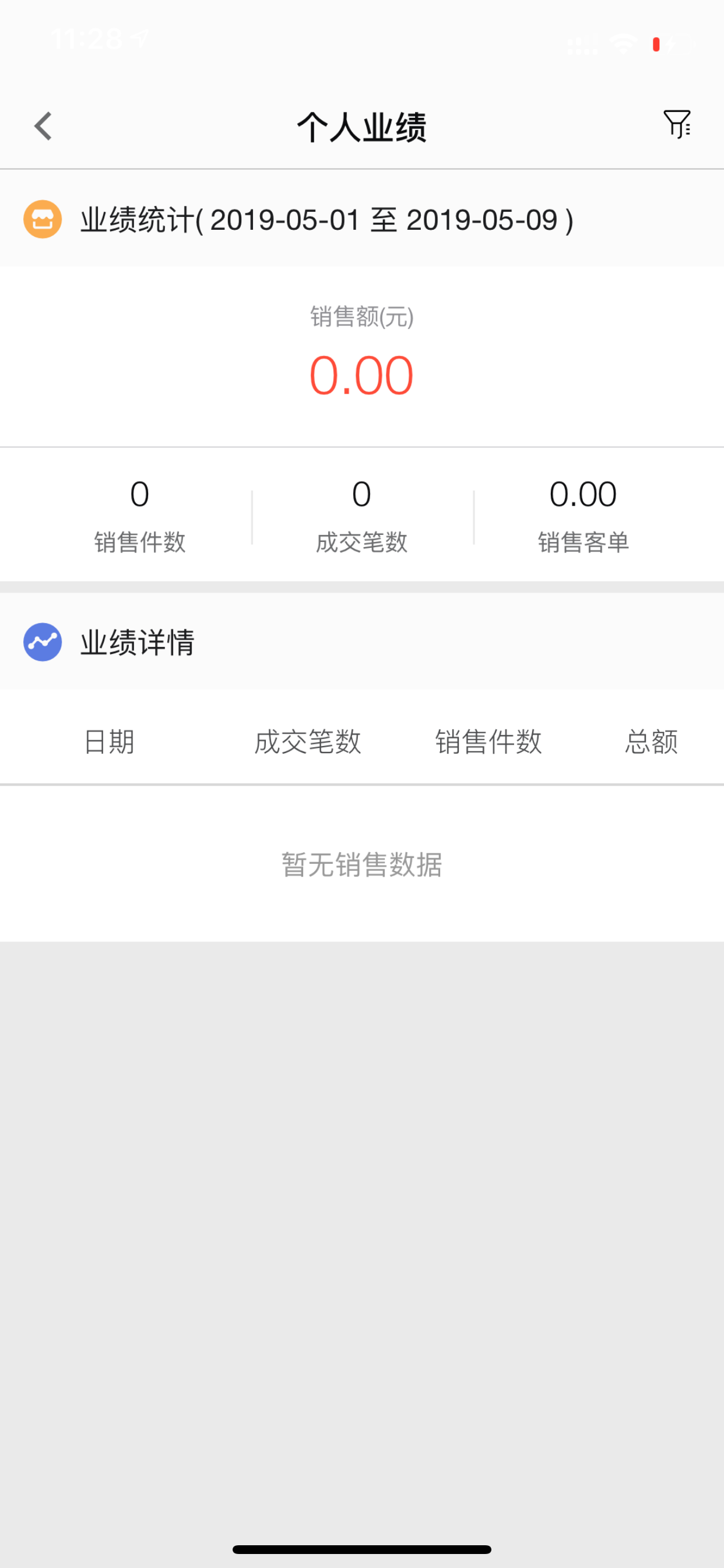
Task: Tap the back arrow to exit 个人业绩
Action: 43,126
